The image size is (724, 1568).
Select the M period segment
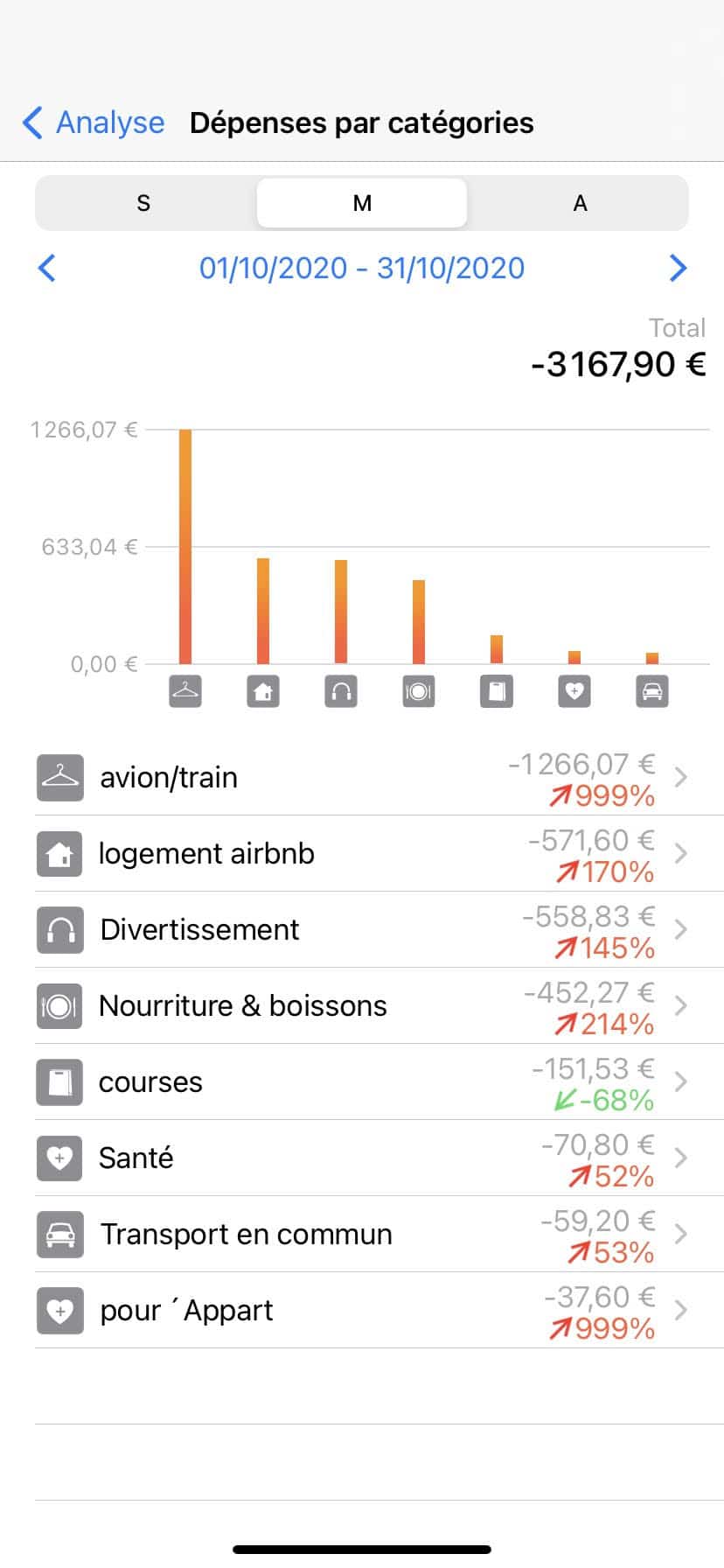[362, 203]
